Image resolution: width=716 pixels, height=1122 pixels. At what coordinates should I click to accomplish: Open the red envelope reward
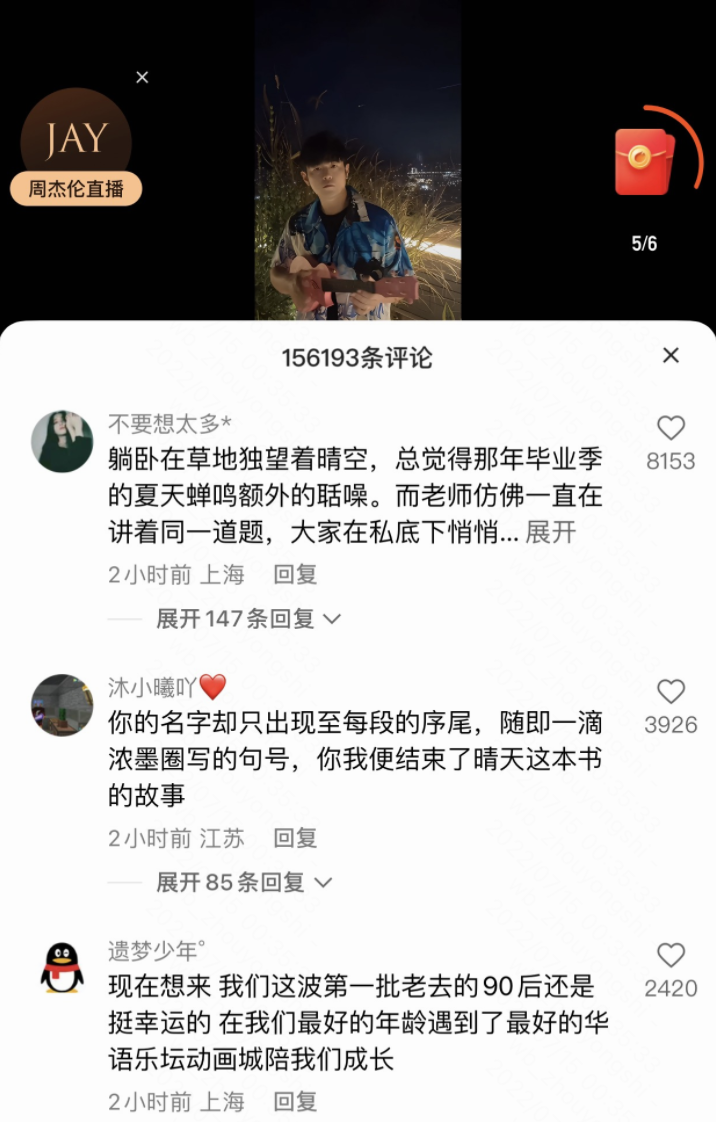pyautogui.click(x=645, y=162)
